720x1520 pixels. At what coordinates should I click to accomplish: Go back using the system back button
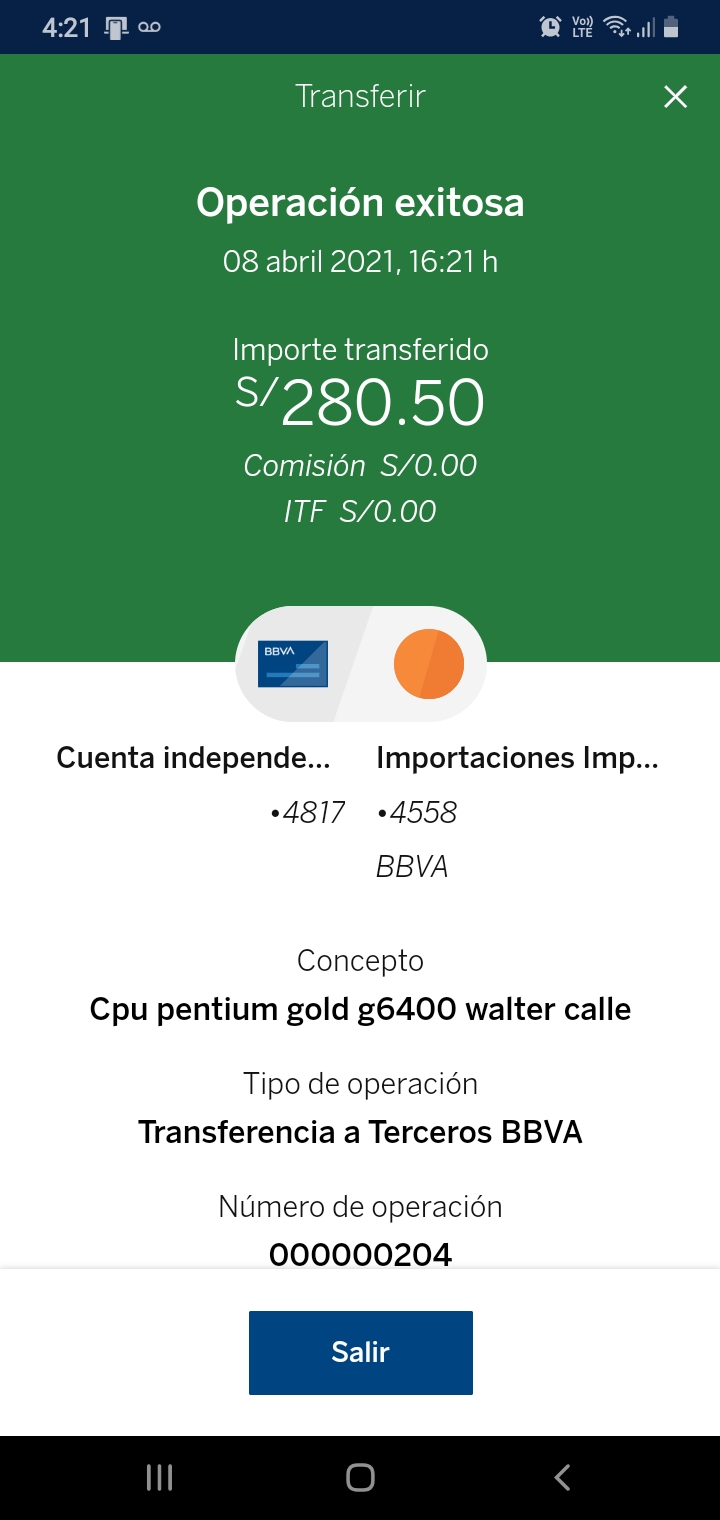pos(562,1477)
